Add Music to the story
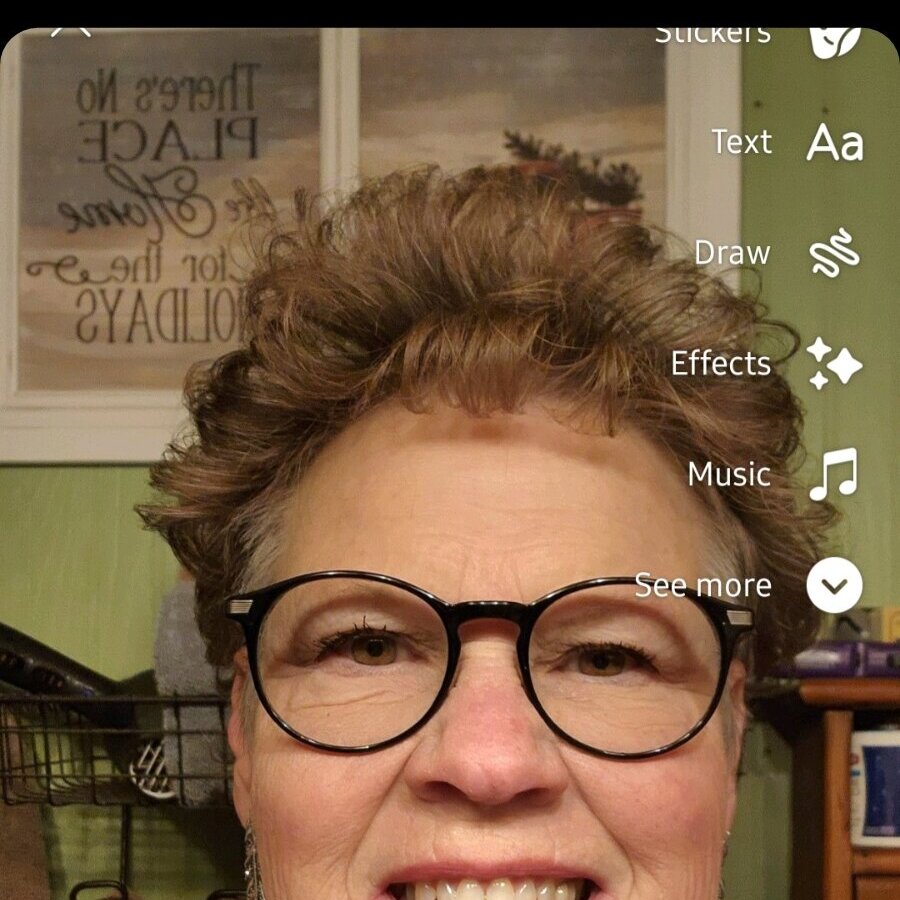 pos(834,474)
